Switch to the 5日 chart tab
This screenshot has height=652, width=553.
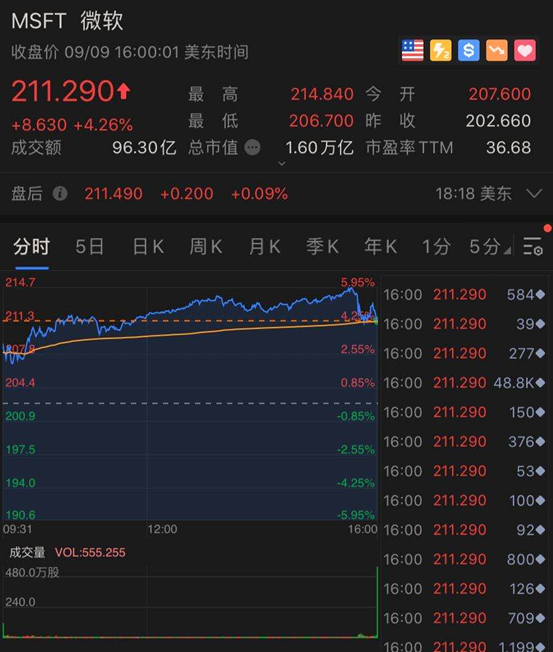(x=89, y=247)
